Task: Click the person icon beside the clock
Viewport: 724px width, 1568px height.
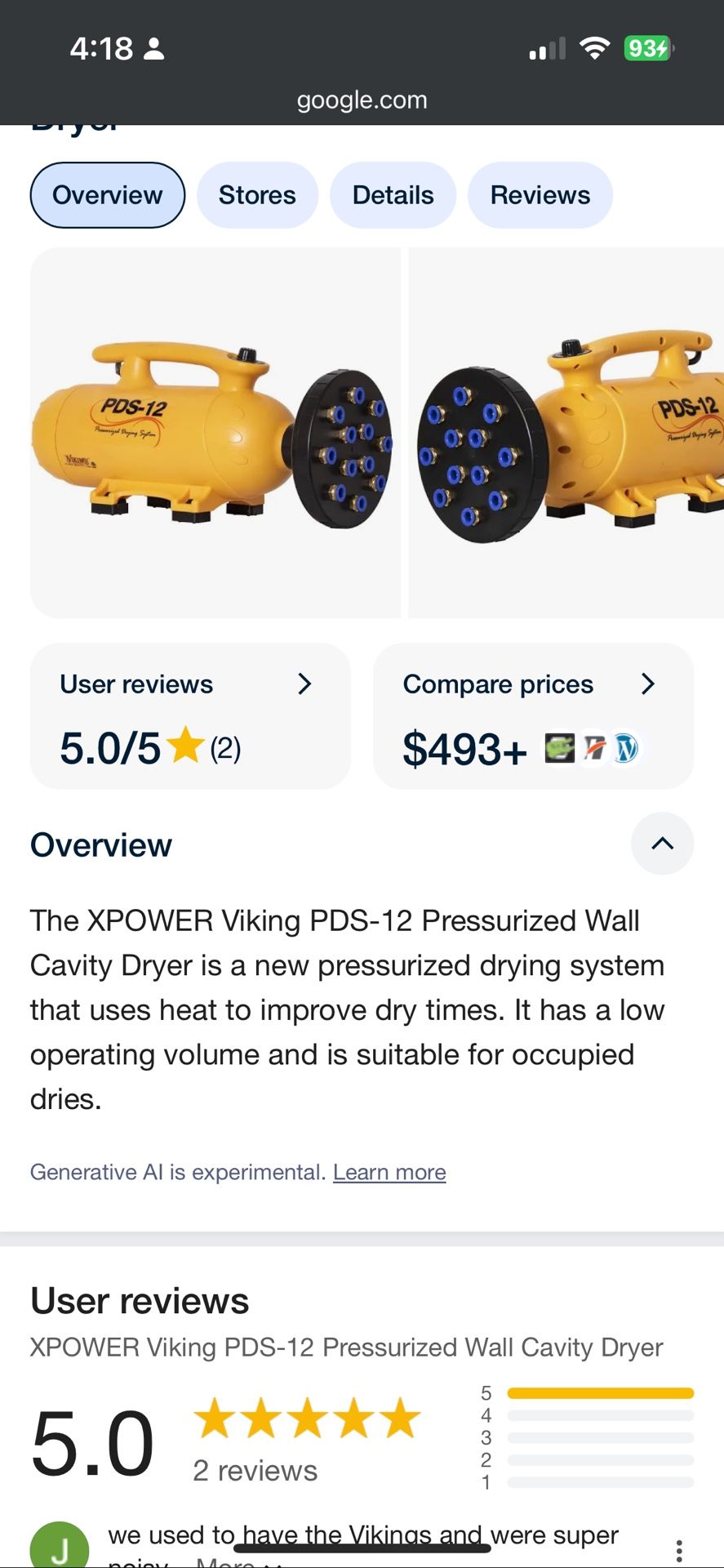Action: point(153,49)
